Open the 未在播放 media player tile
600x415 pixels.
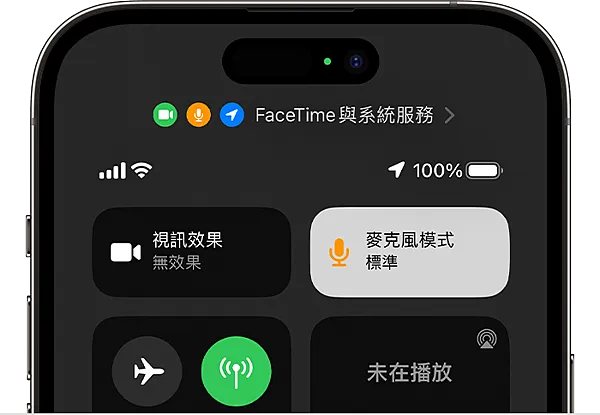(409, 373)
